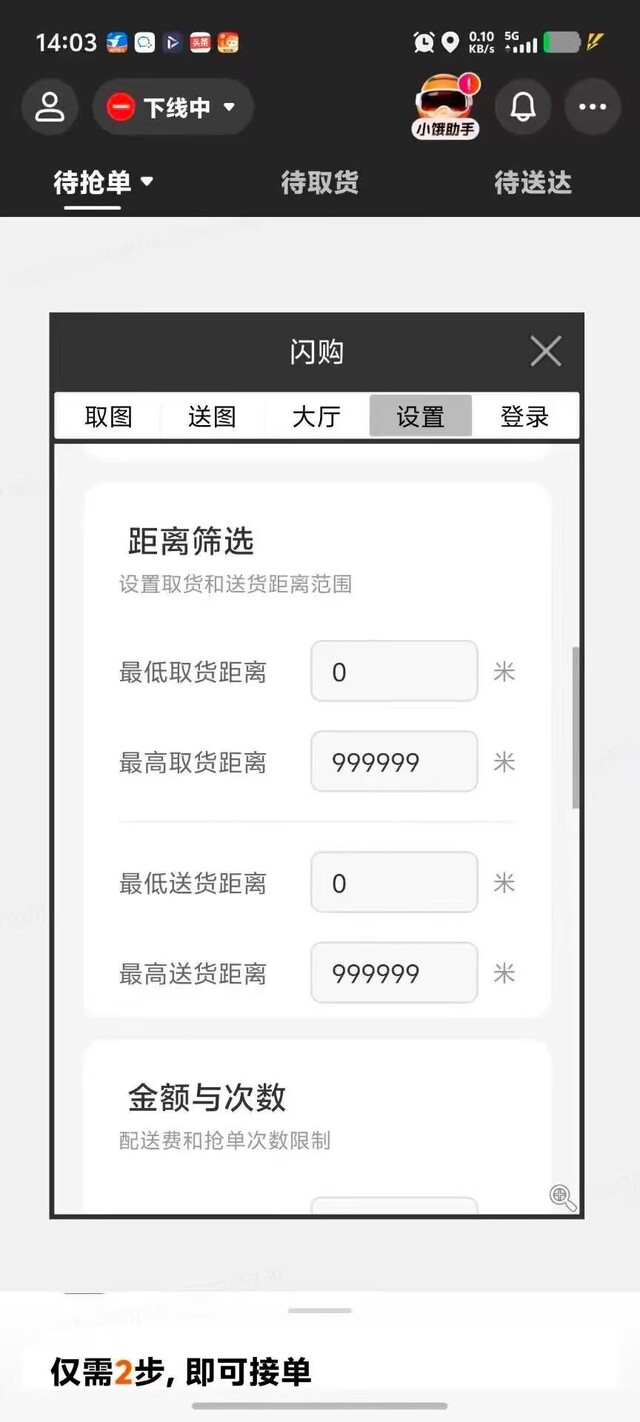Edit the 最高送货距离 field

click(x=394, y=973)
